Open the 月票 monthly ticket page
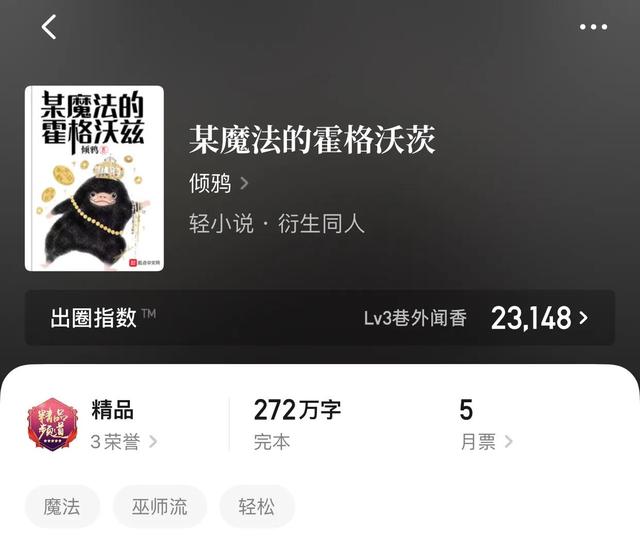Image resolution: width=640 pixels, height=542 pixels. click(x=486, y=442)
